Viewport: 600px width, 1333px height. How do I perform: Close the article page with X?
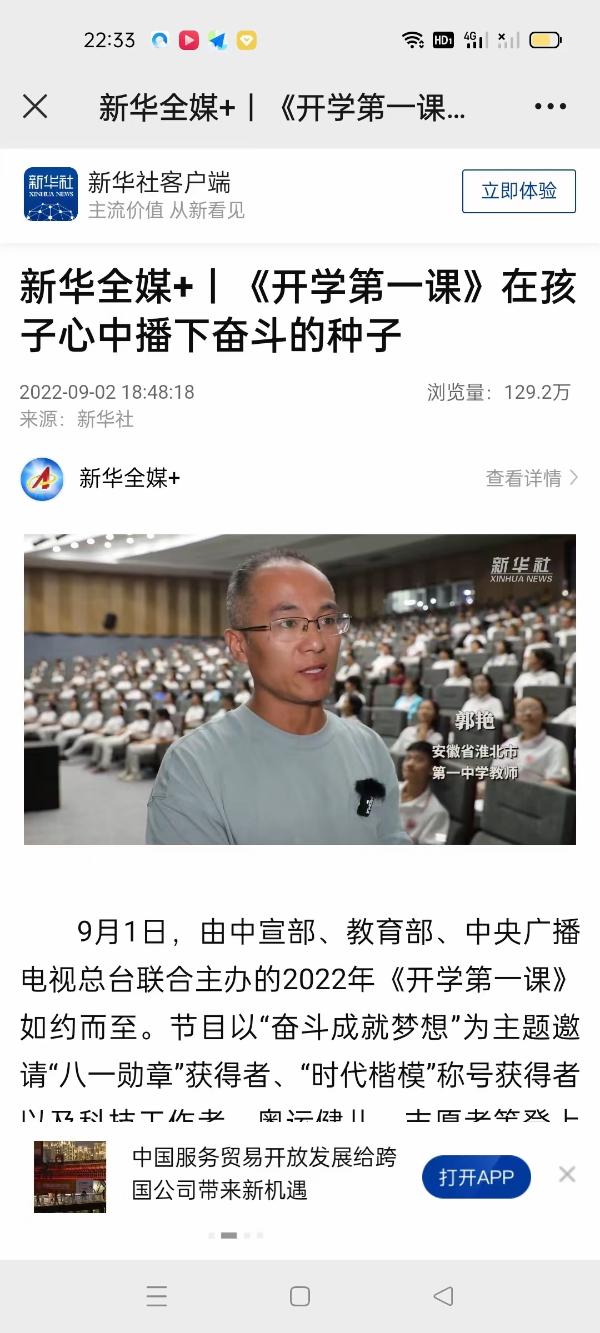(35, 107)
